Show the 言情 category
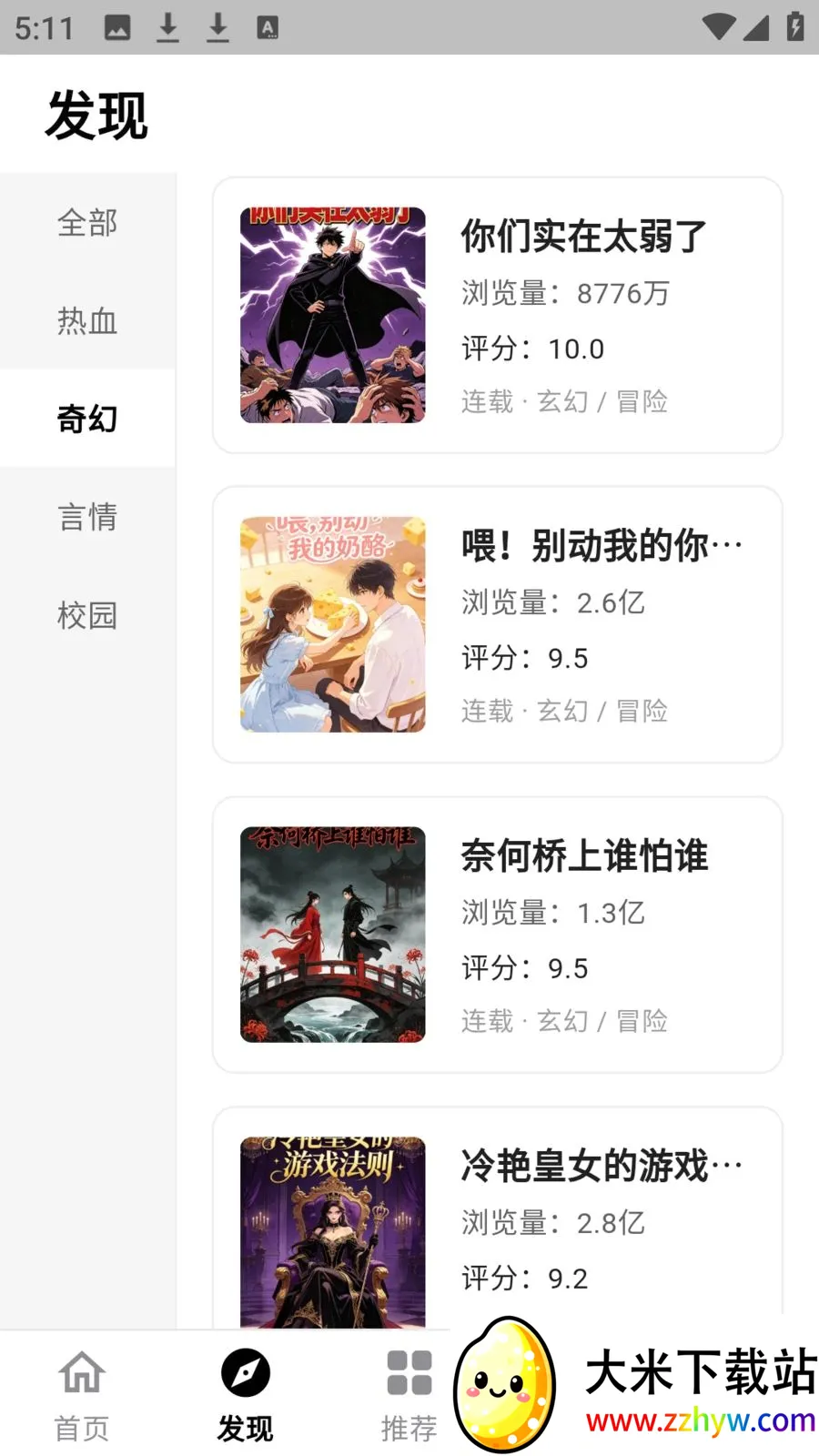The width and height of the screenshot is (819, 1456). point(87,517)
